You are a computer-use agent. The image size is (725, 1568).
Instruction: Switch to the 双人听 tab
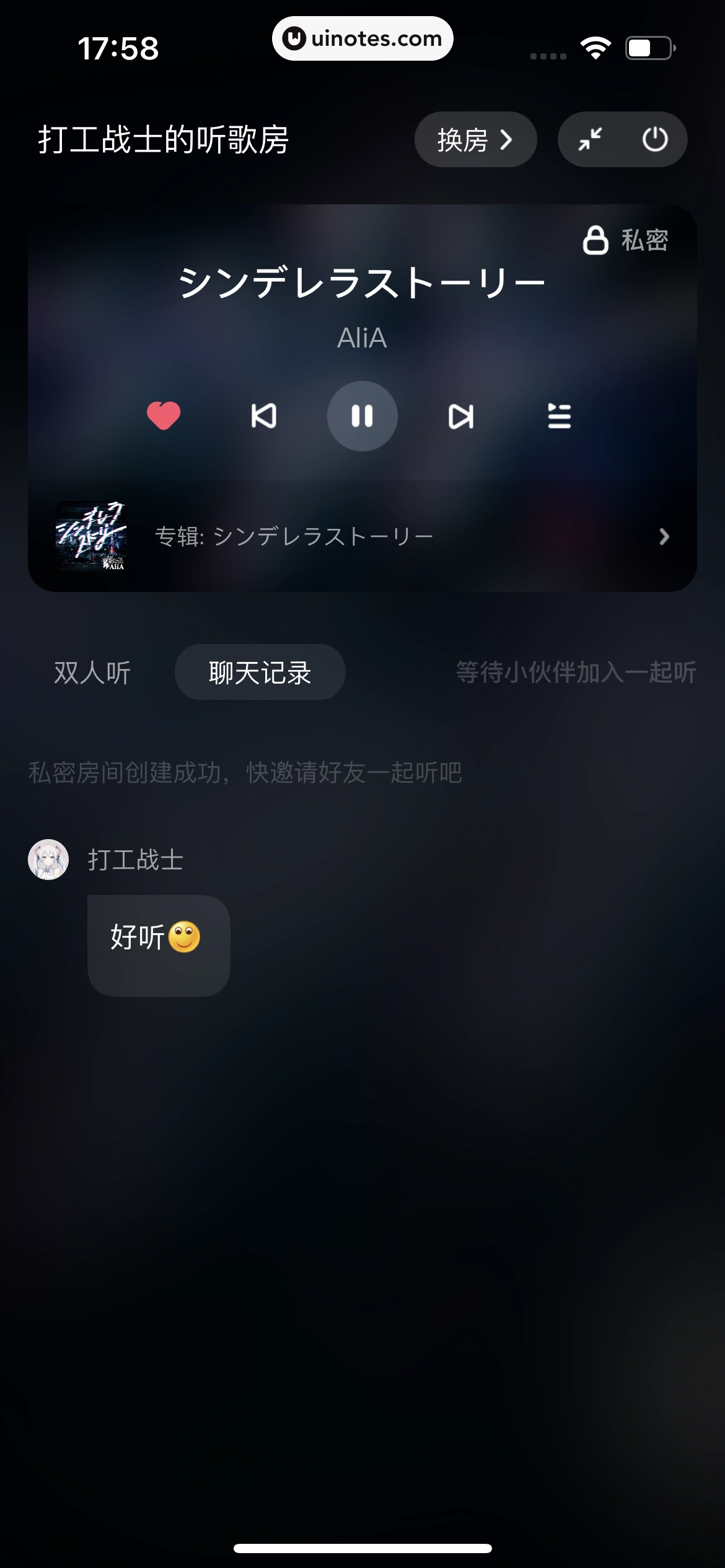92,673
